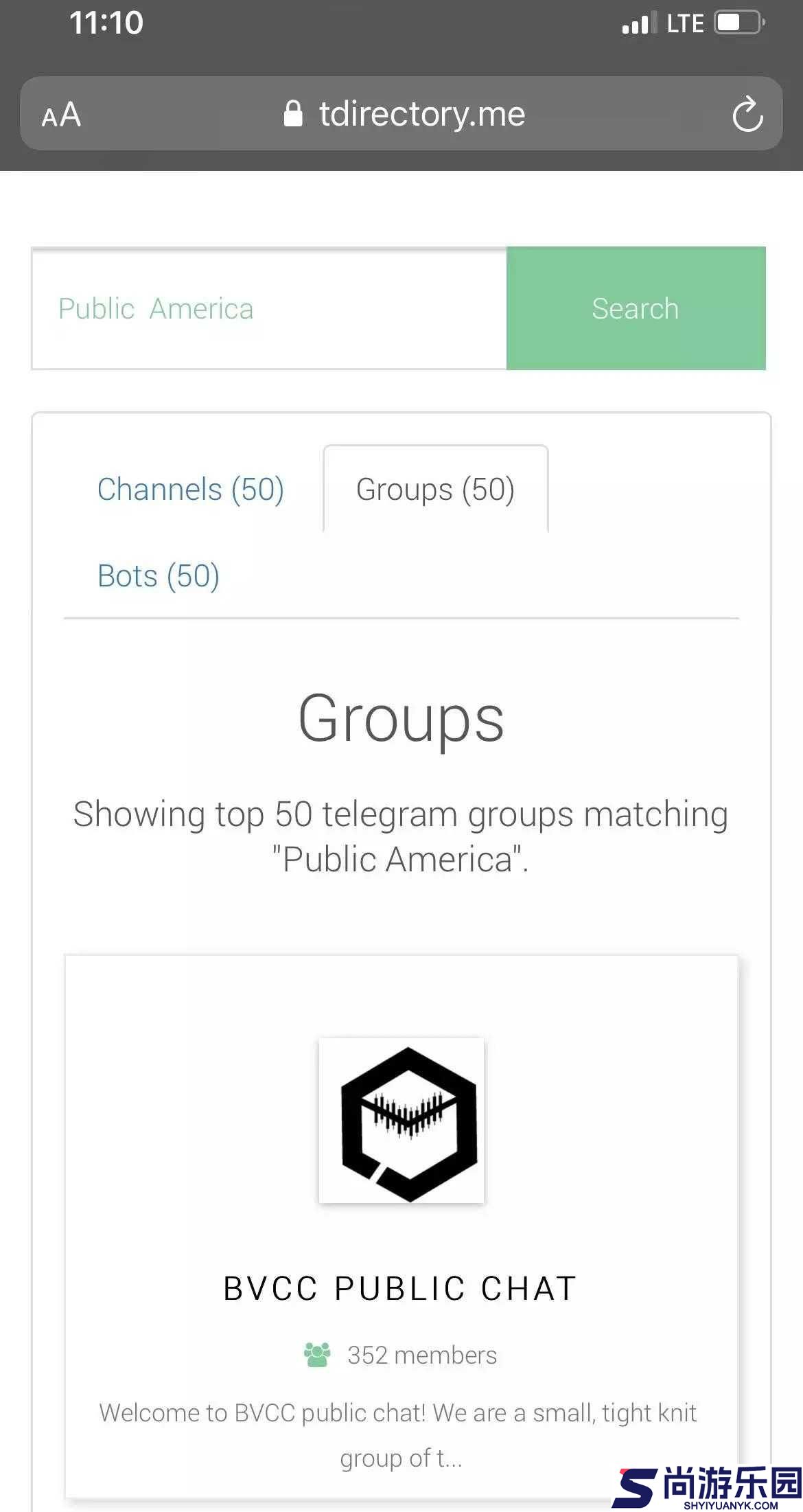Viewport: 803px width, 1512px height.
Task: Open the BVCC Public Chat group card
Action: click(400, 1288)
